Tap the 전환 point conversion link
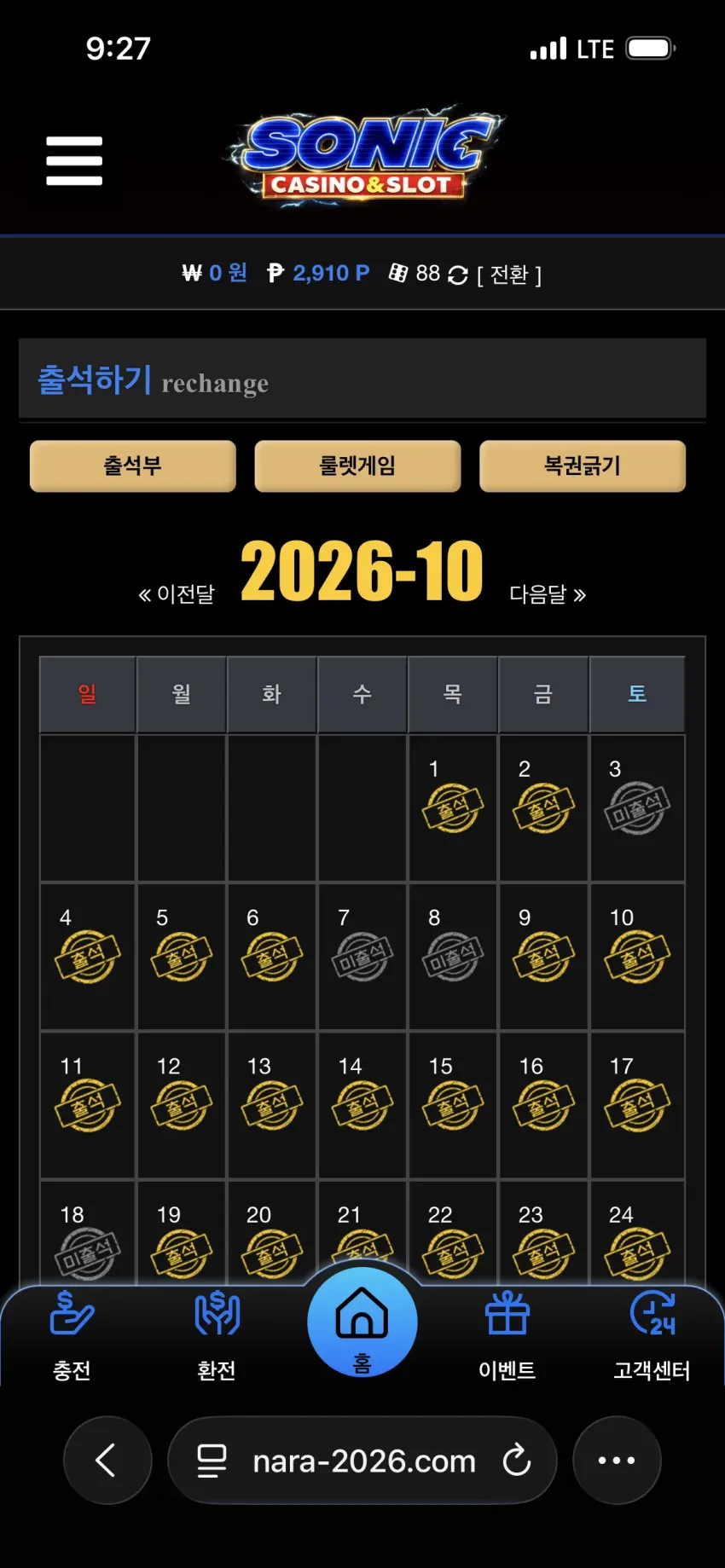Viewport: 725px width, 1568px height. click(x=509, y=275)
